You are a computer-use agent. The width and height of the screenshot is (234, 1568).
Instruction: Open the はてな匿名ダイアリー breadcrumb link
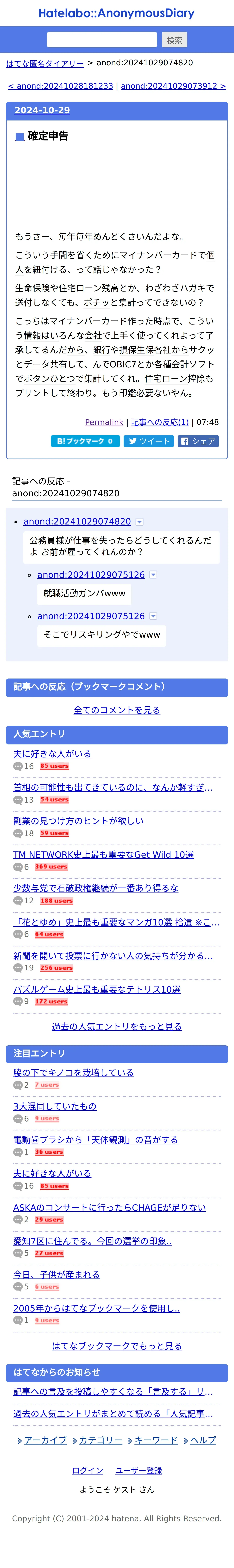tap(45, 63)
